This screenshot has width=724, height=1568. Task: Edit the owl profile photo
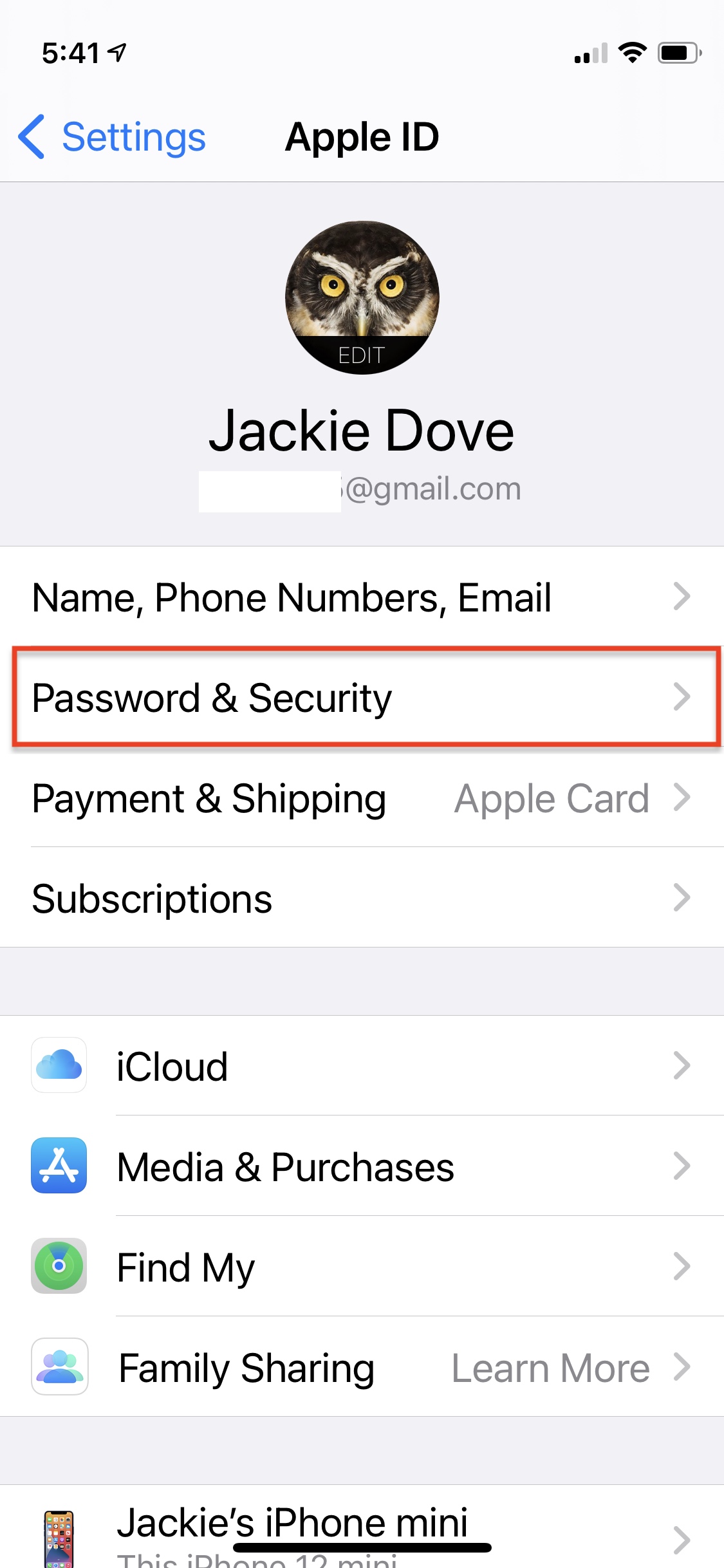point(362,297)
